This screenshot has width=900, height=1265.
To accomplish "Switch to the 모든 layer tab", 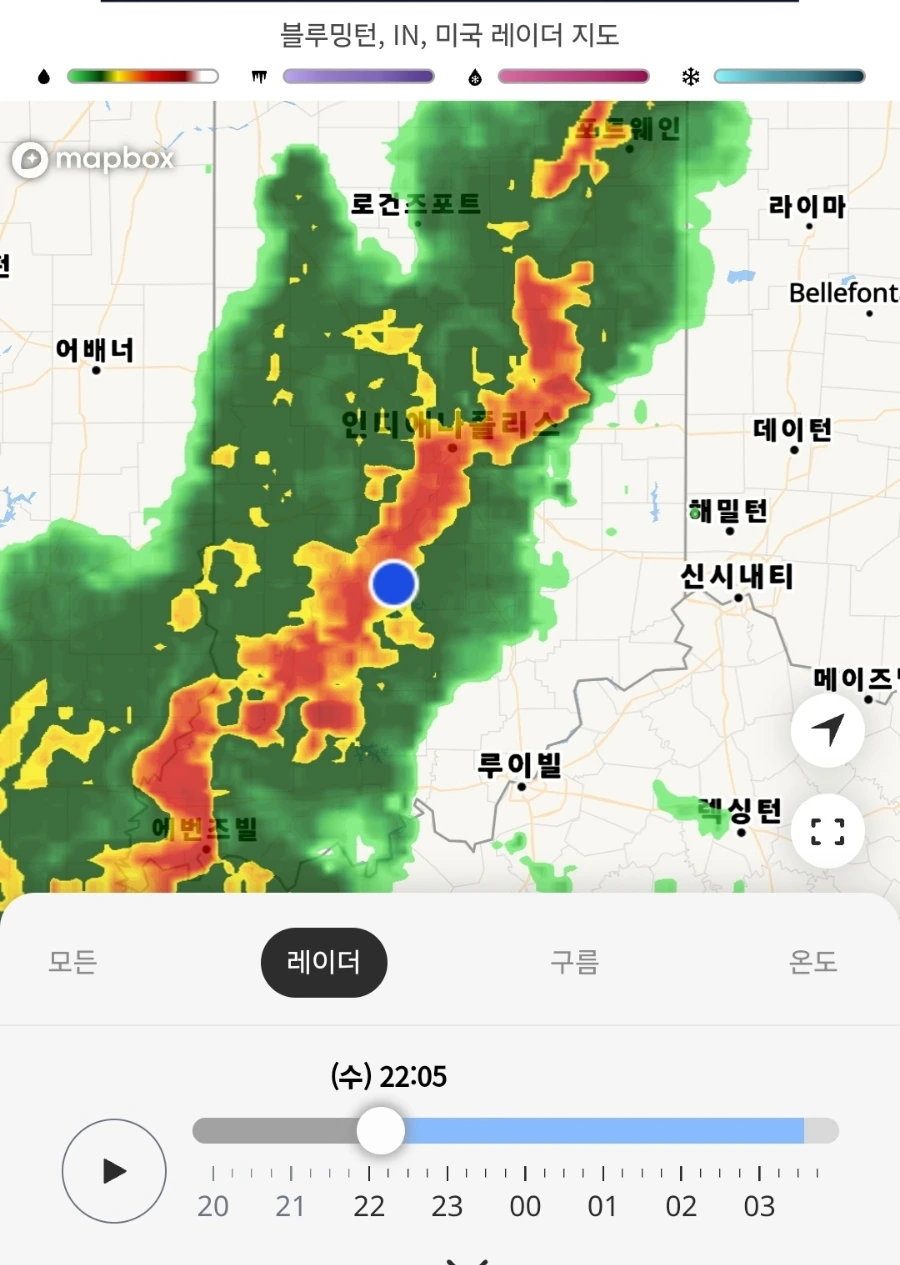I will (73, 962).
